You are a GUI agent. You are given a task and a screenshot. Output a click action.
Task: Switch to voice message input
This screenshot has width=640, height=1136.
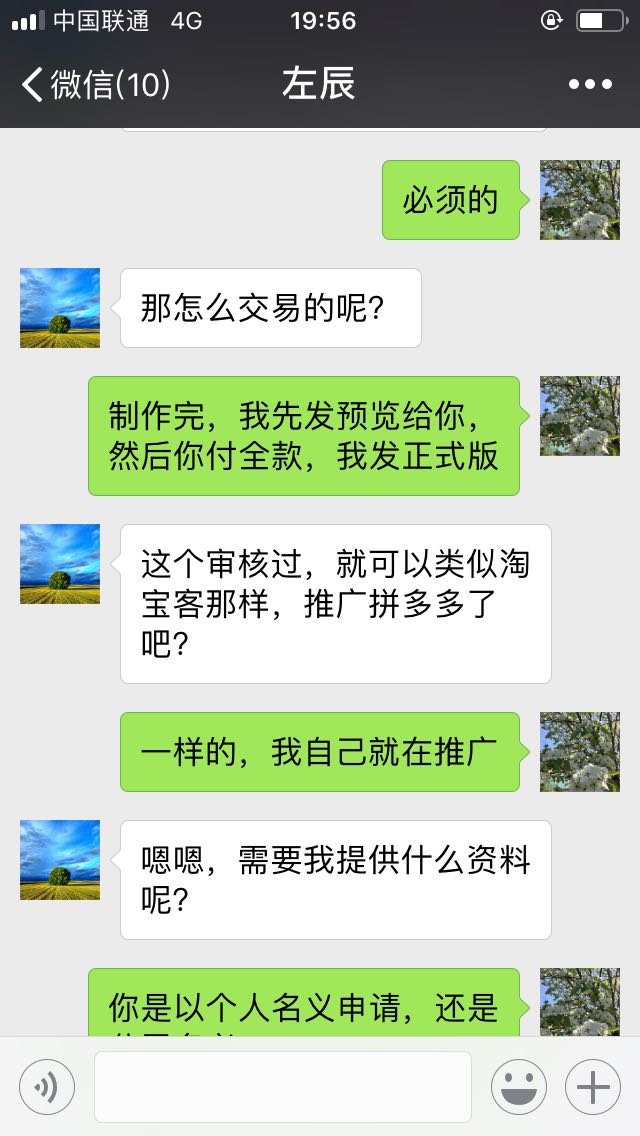[47, 1087]
